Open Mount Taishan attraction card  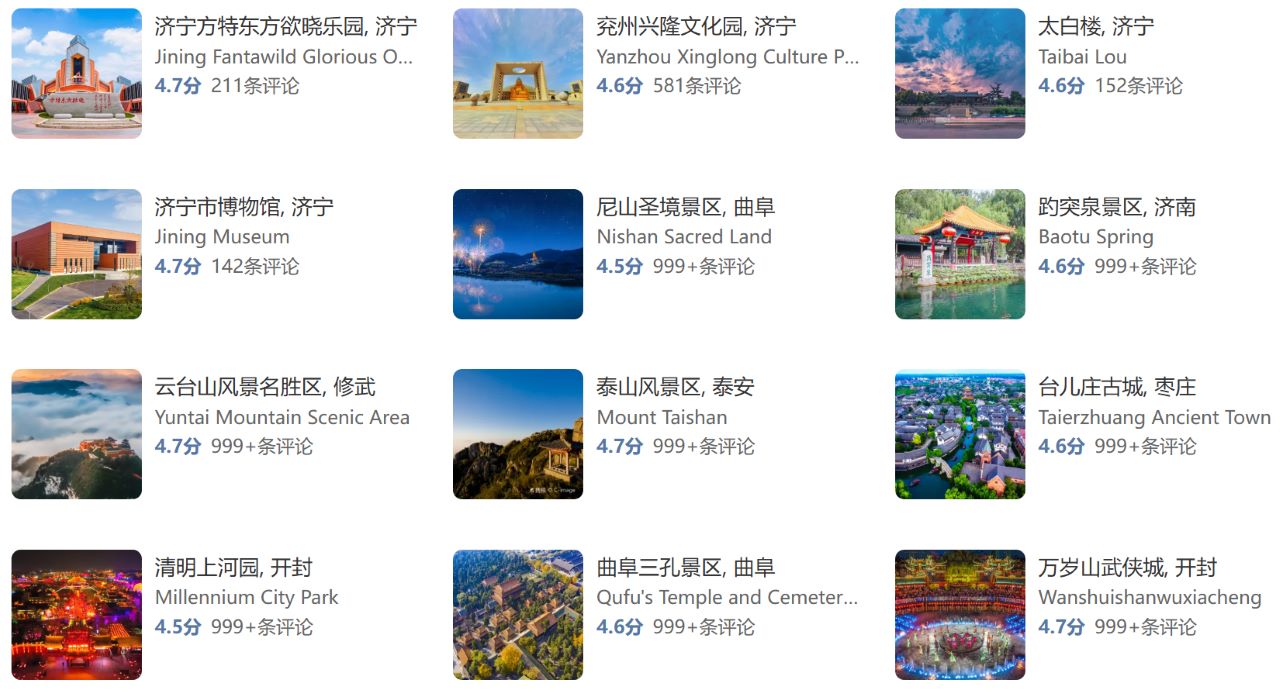click(x=675, y=388)
